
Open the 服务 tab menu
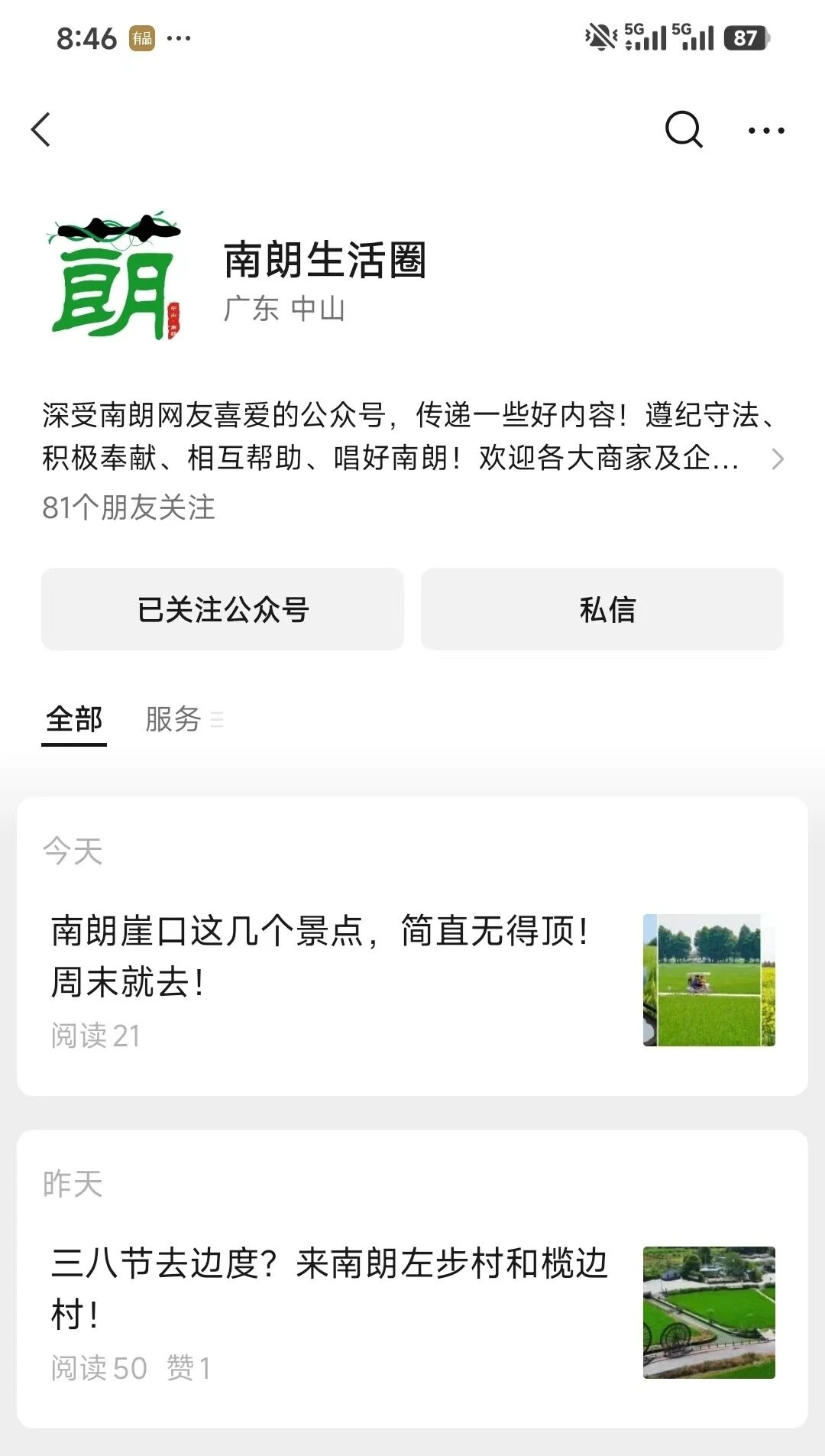click(183, 719)
